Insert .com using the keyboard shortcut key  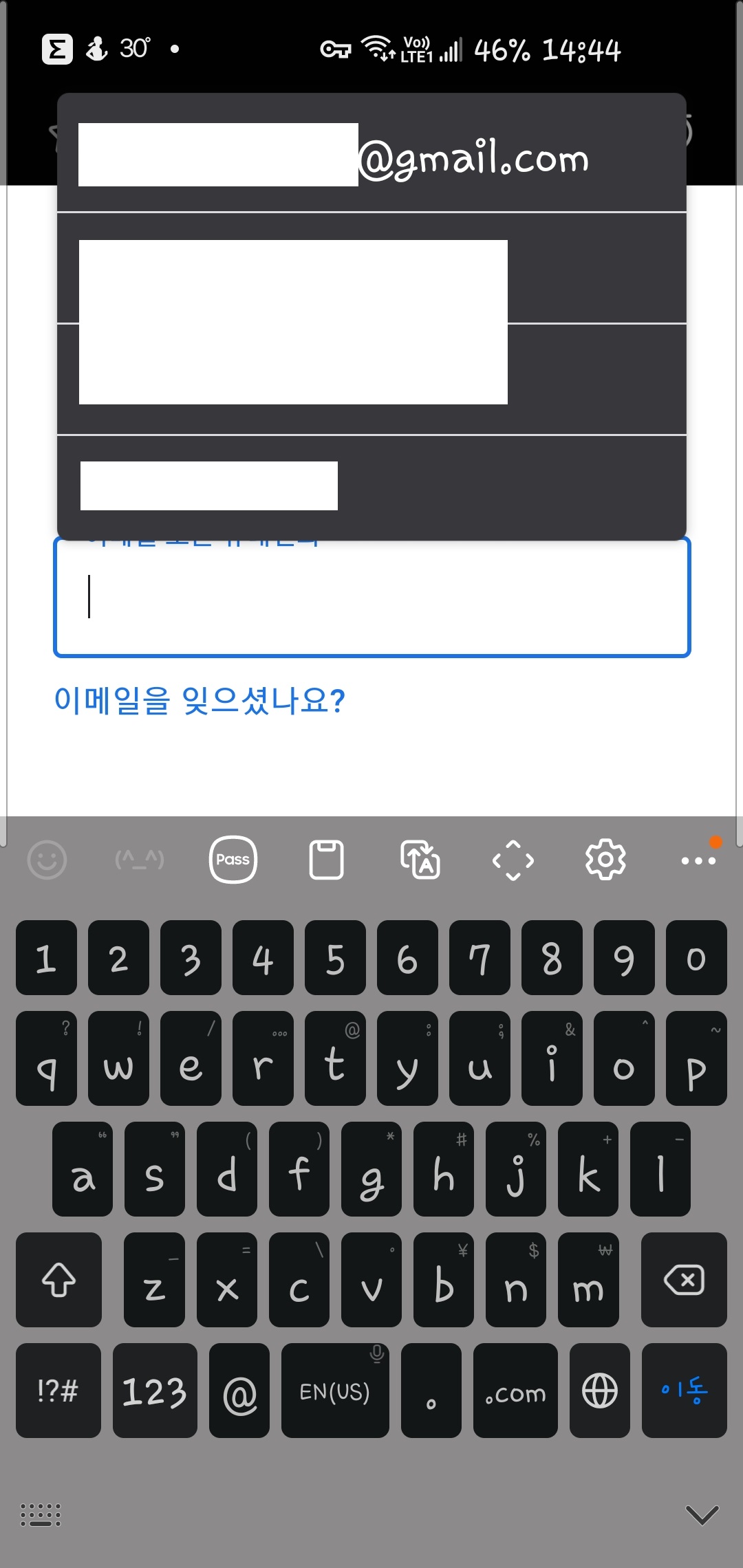click(515, 1390)
